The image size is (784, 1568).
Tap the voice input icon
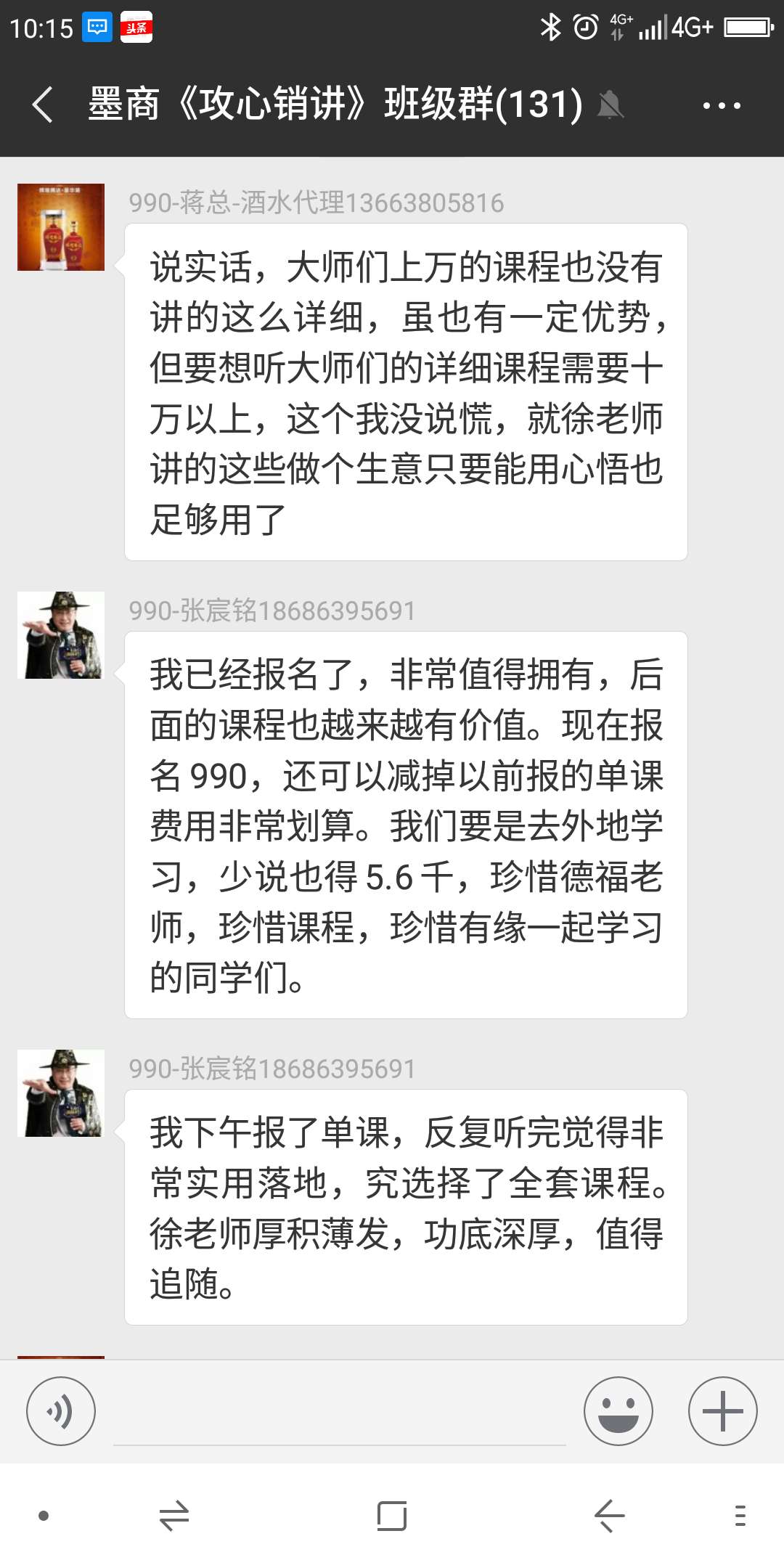(x=61, y=1410)
